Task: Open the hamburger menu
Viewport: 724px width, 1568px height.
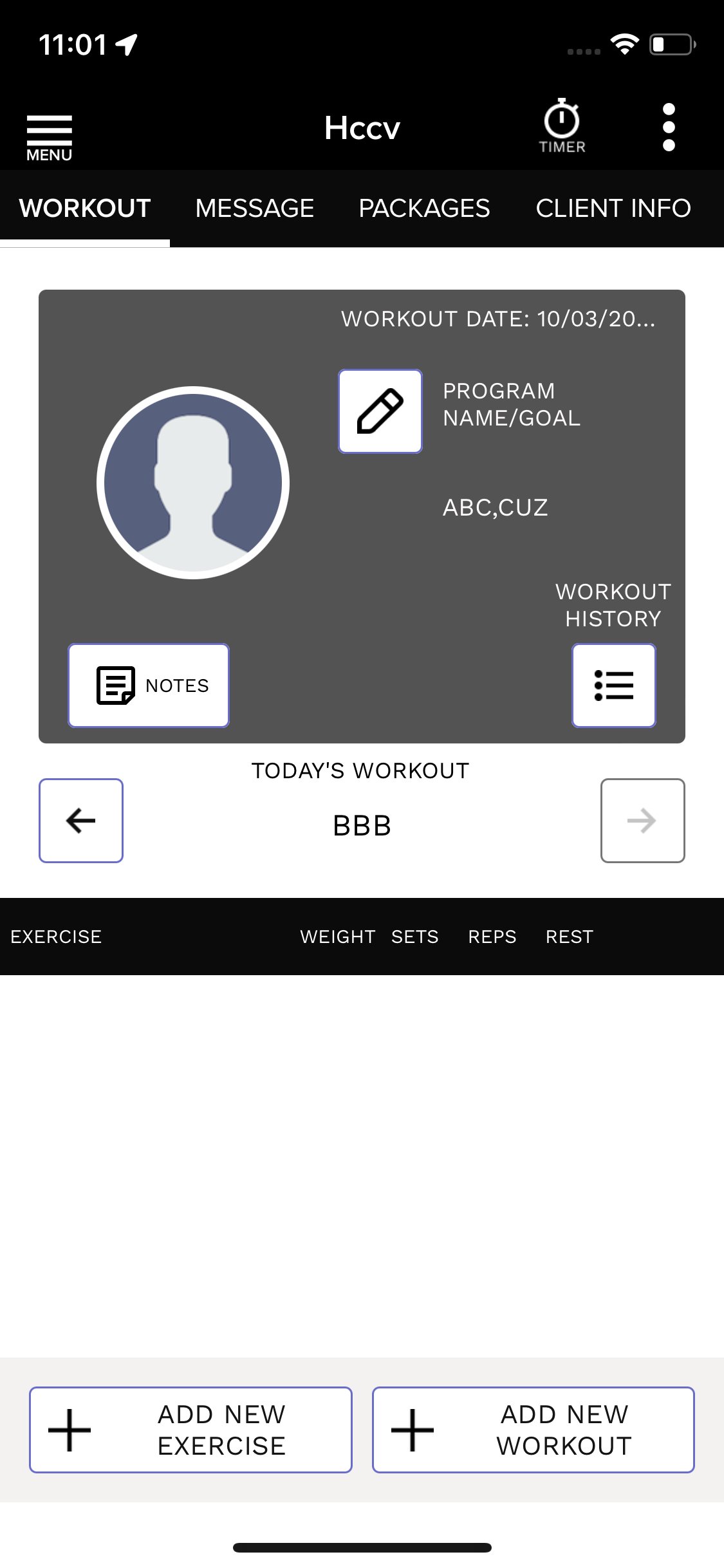Action: coord(49,136)
